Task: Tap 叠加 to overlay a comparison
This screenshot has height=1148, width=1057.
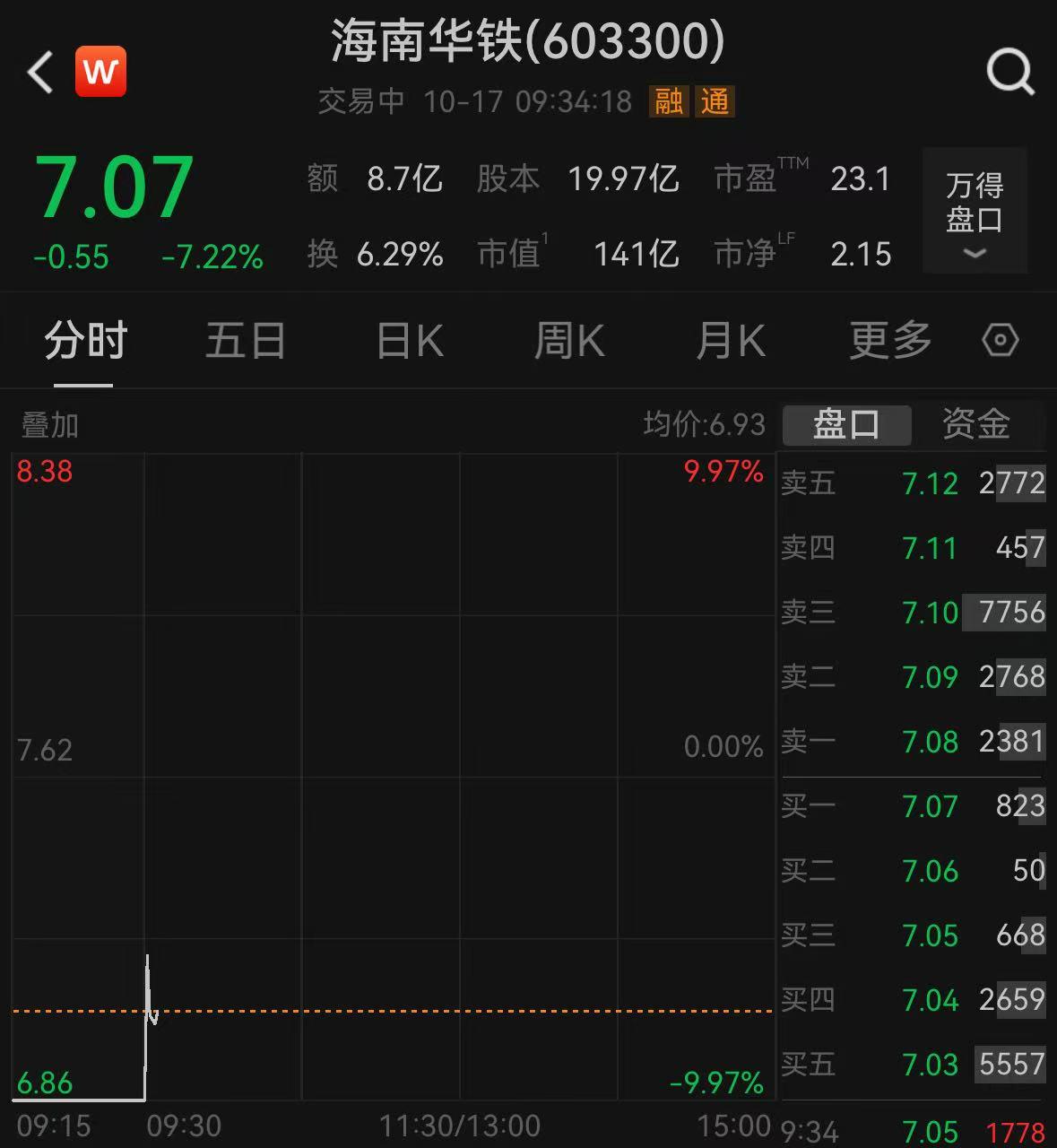Action: tap(50, 424)
